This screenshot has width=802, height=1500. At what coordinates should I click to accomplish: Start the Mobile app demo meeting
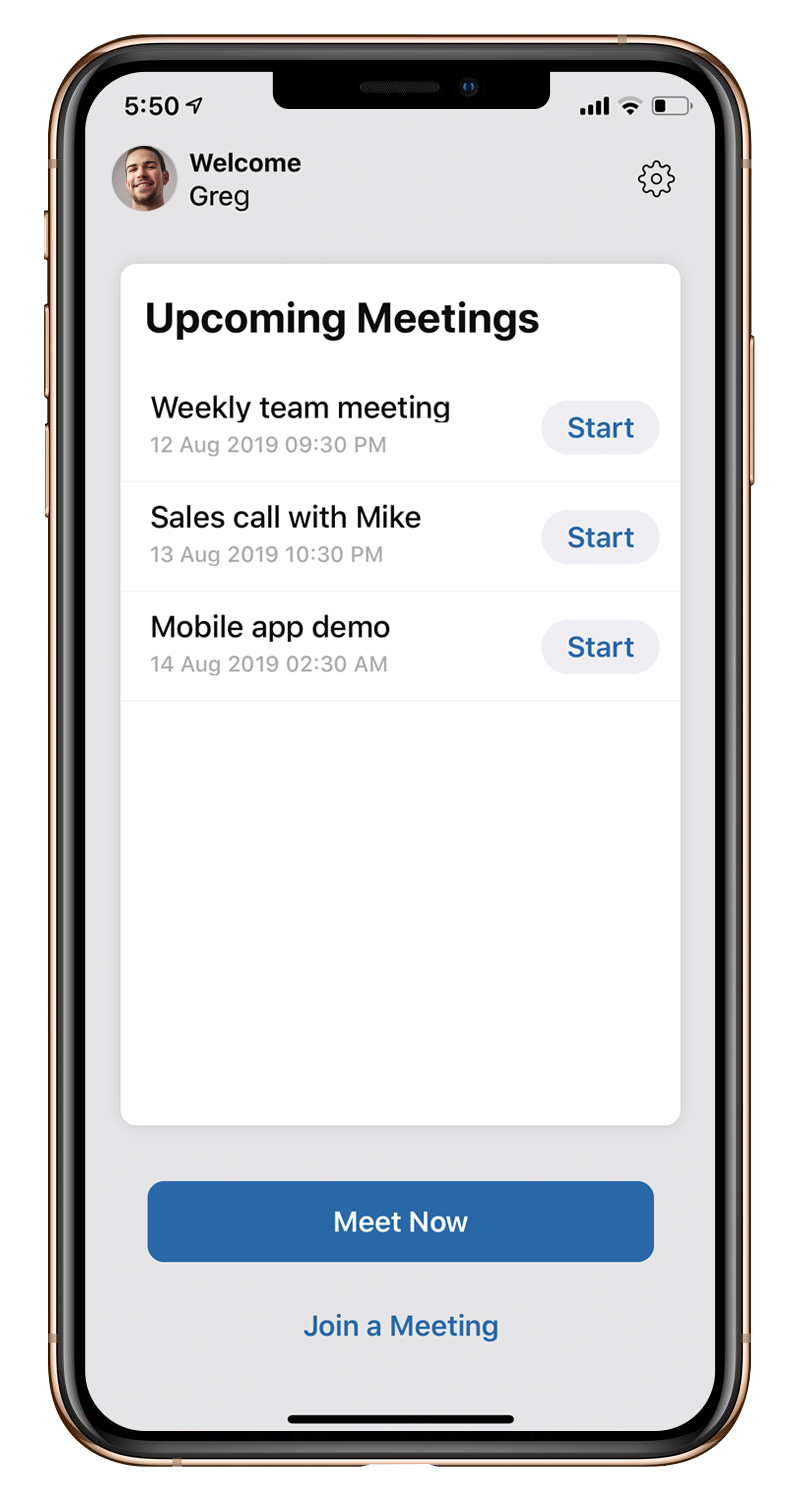pos(600,647)
